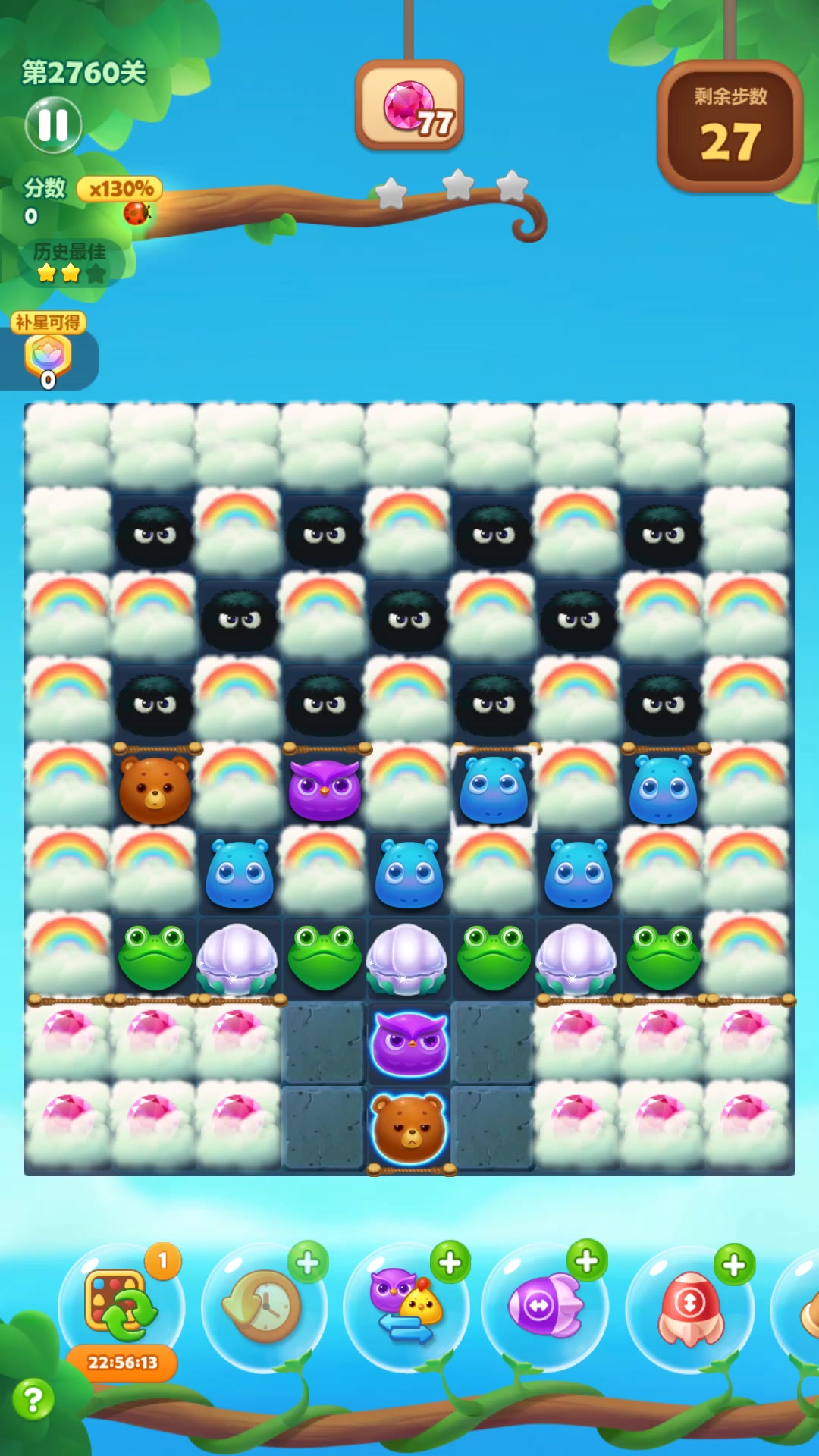This screenshot has height=1456, width=819.
Task: Pause the game
Action: tap(53, 125)
